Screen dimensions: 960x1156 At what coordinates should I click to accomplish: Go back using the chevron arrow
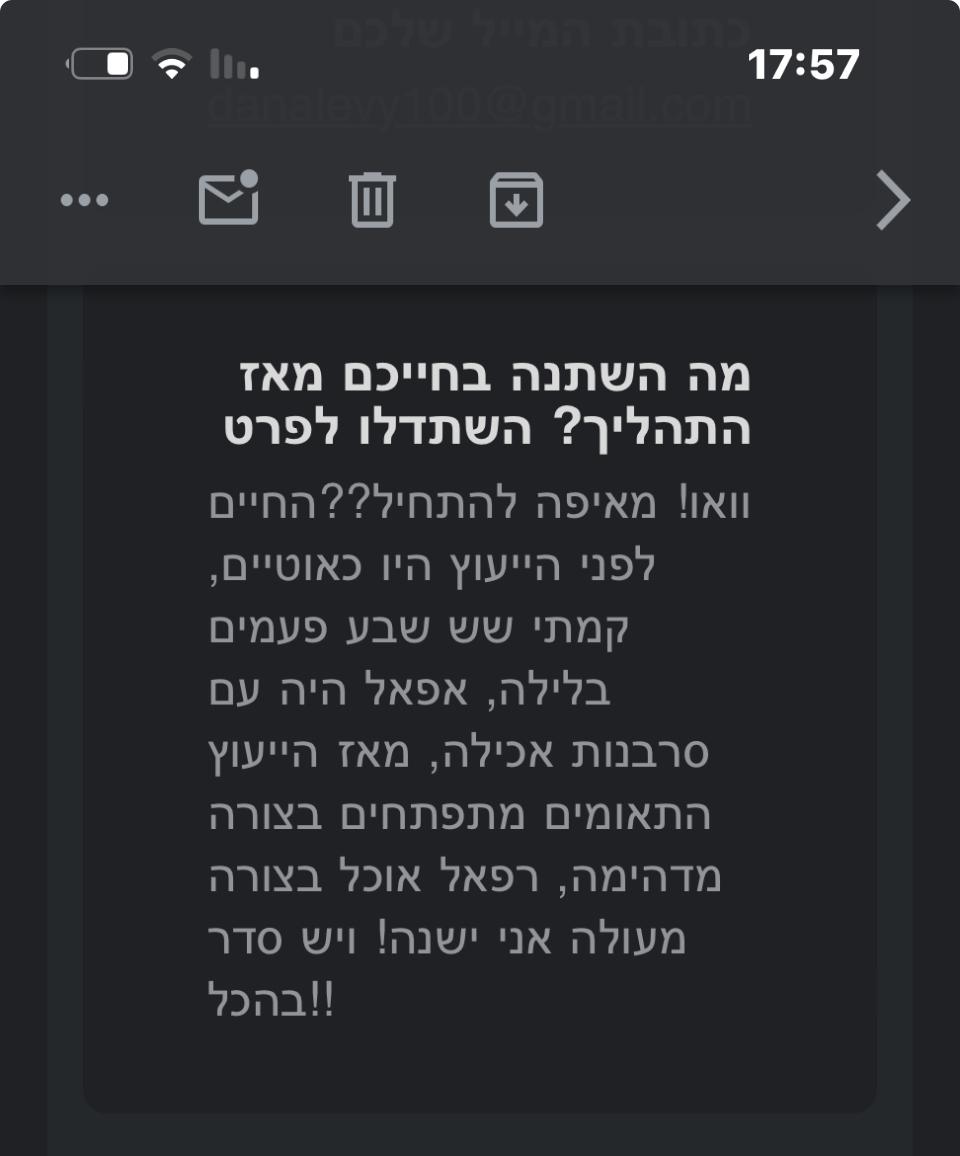point(892,200)
